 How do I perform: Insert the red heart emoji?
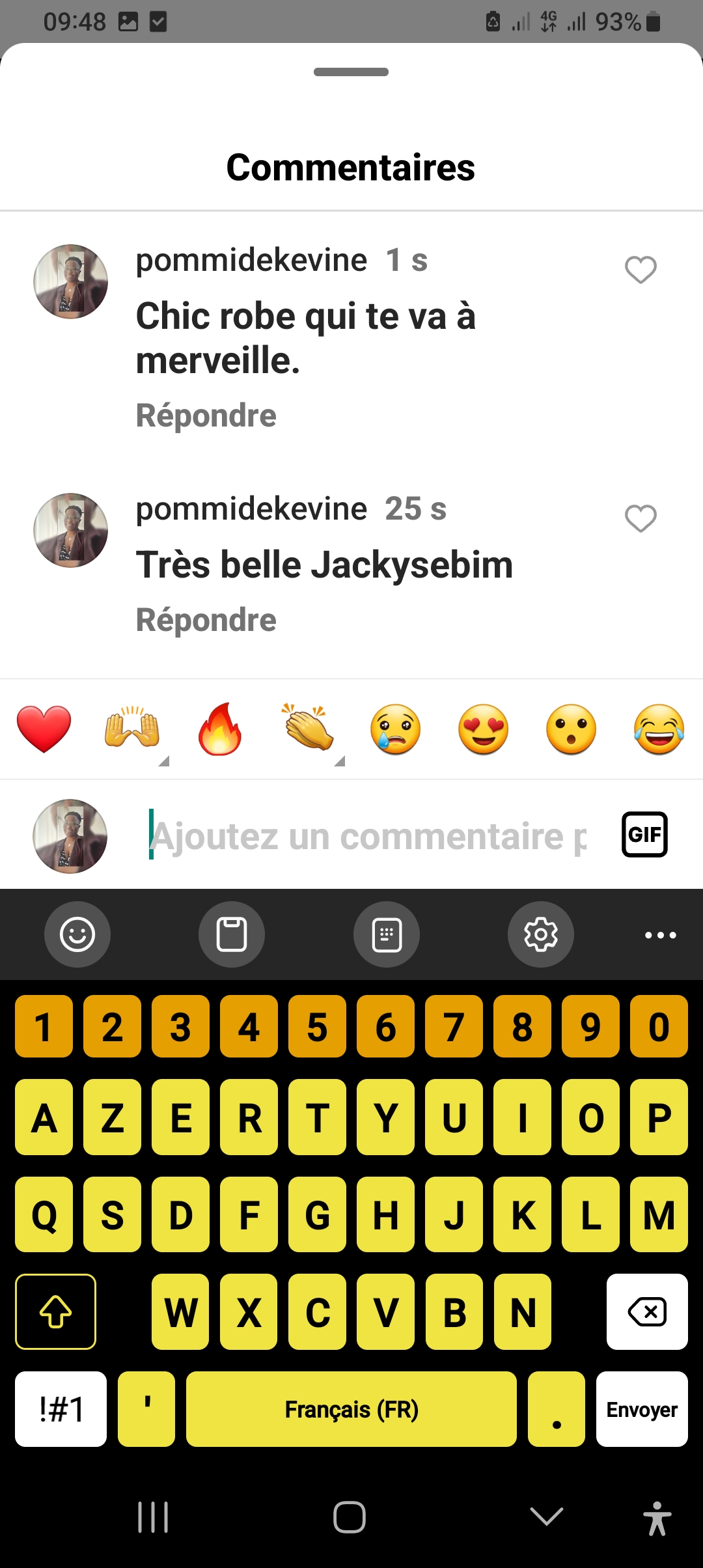click(44, 729)
